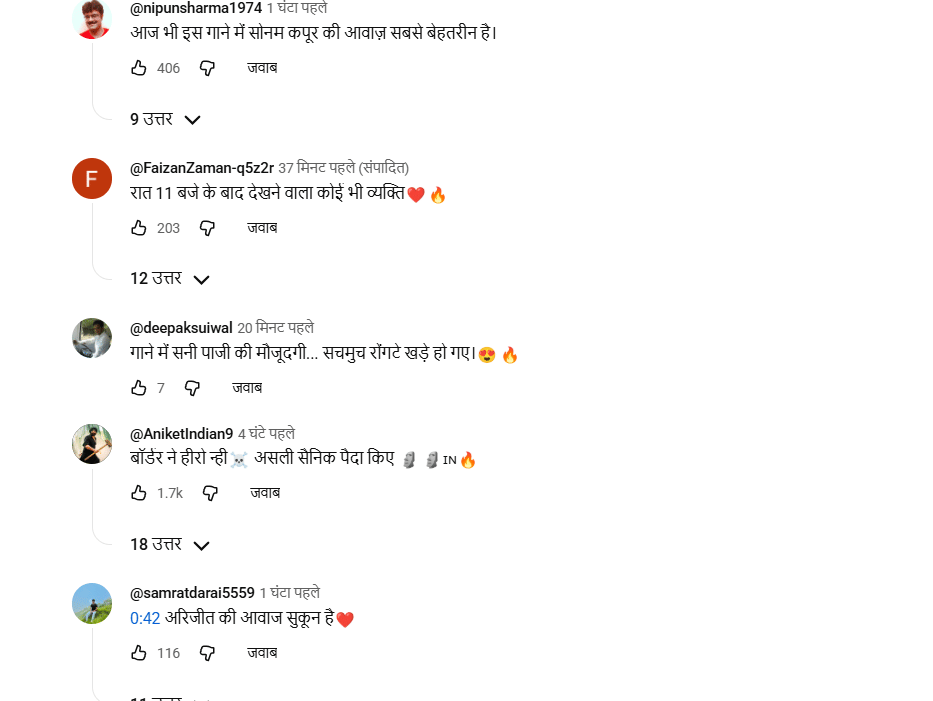Dislike the comment by @nipunsharma1974
933x701 pixels.
tap(207, 68)
